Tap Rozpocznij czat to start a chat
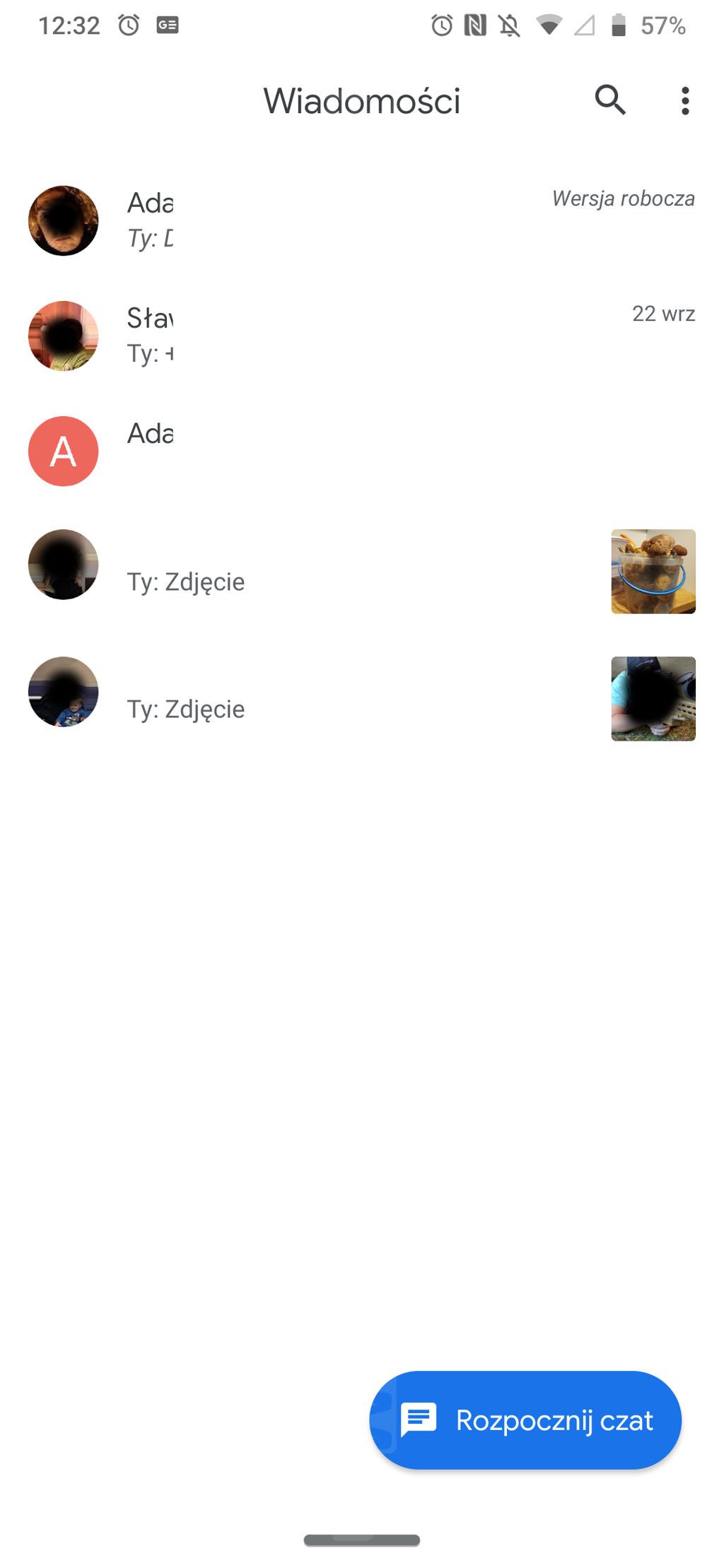Viewport: 724px width, 1568px height. (x=525, y=1420)
